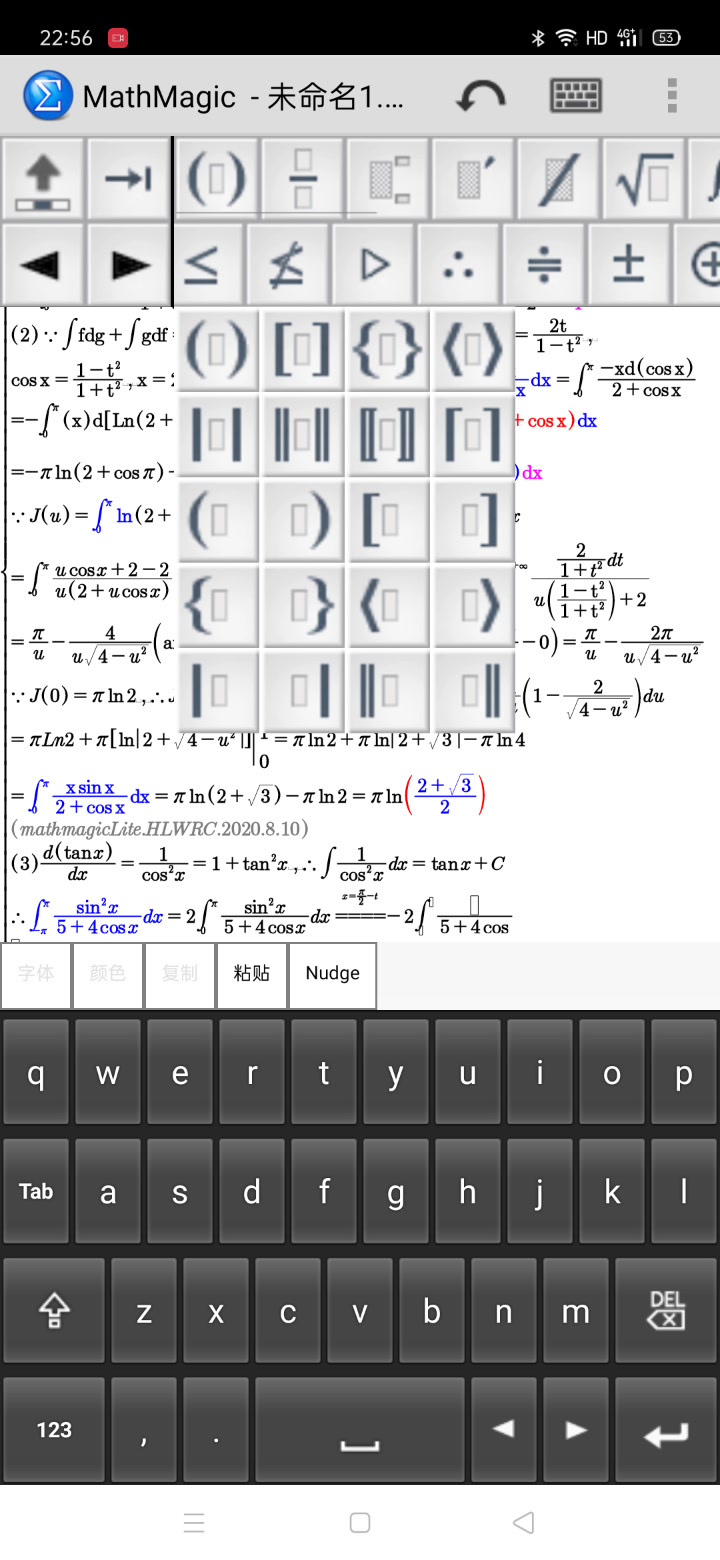
Task: Tap the 粘贴 paste button
Action: [252, 974]
